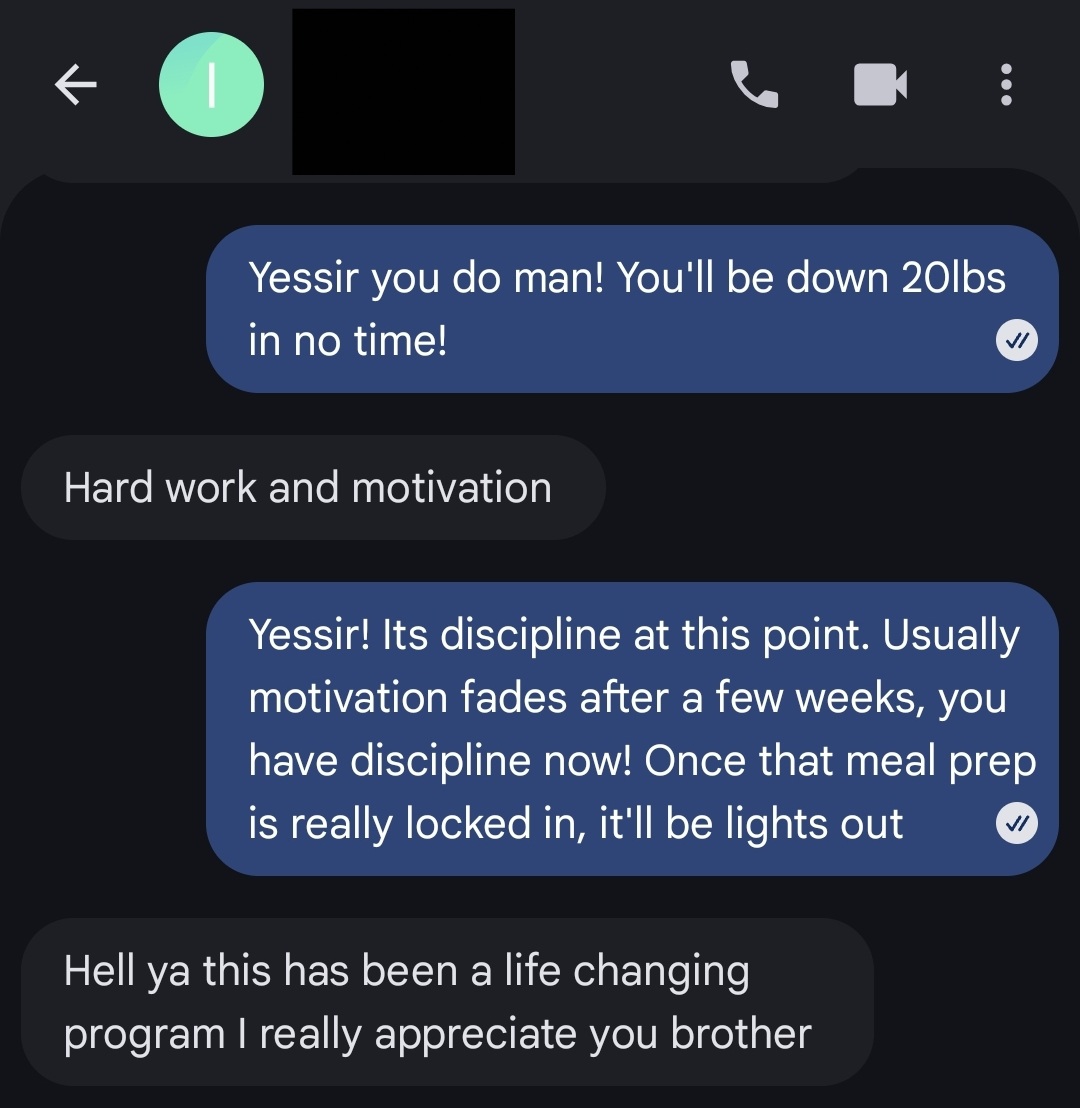Image resolution: width=1080 pixels, height=1108 pixels.
Task: Start a video call with this contact
Action: click(x=880, y=85)
